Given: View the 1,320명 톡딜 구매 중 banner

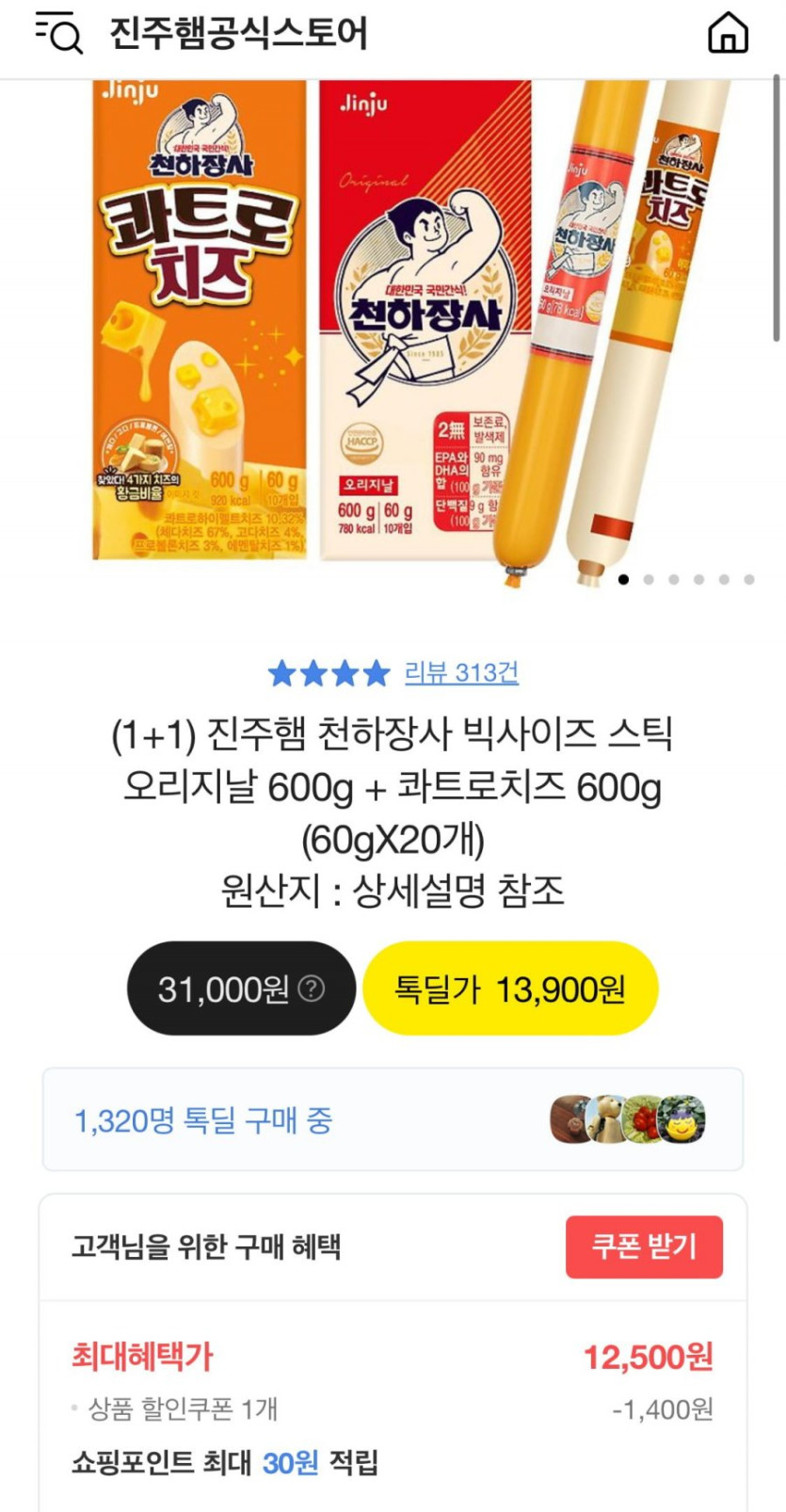Looking at the screenshot, I should [x=393, y=1120].
